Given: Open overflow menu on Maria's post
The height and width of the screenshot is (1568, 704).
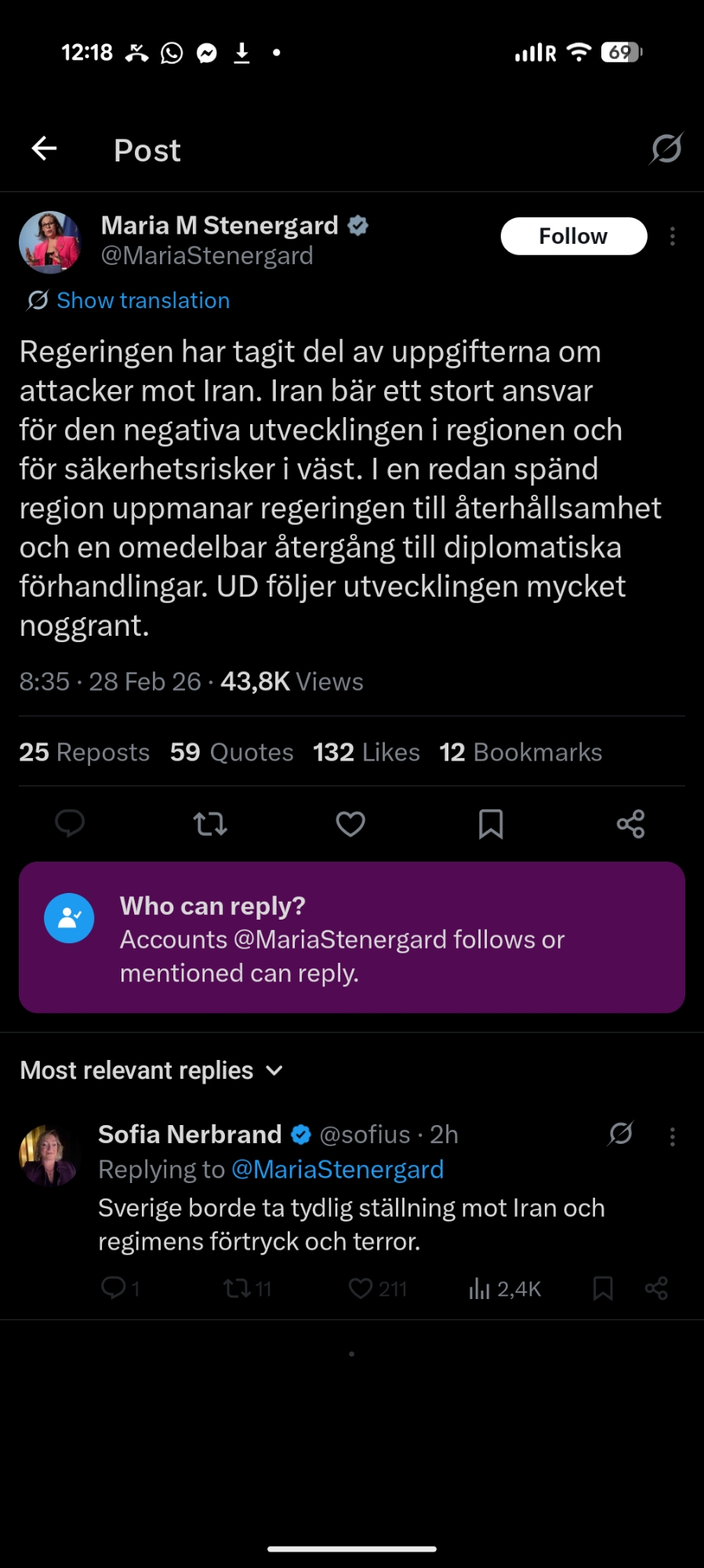Looking at the screenshot, I should pyautogui.click(x=673, y=237).
